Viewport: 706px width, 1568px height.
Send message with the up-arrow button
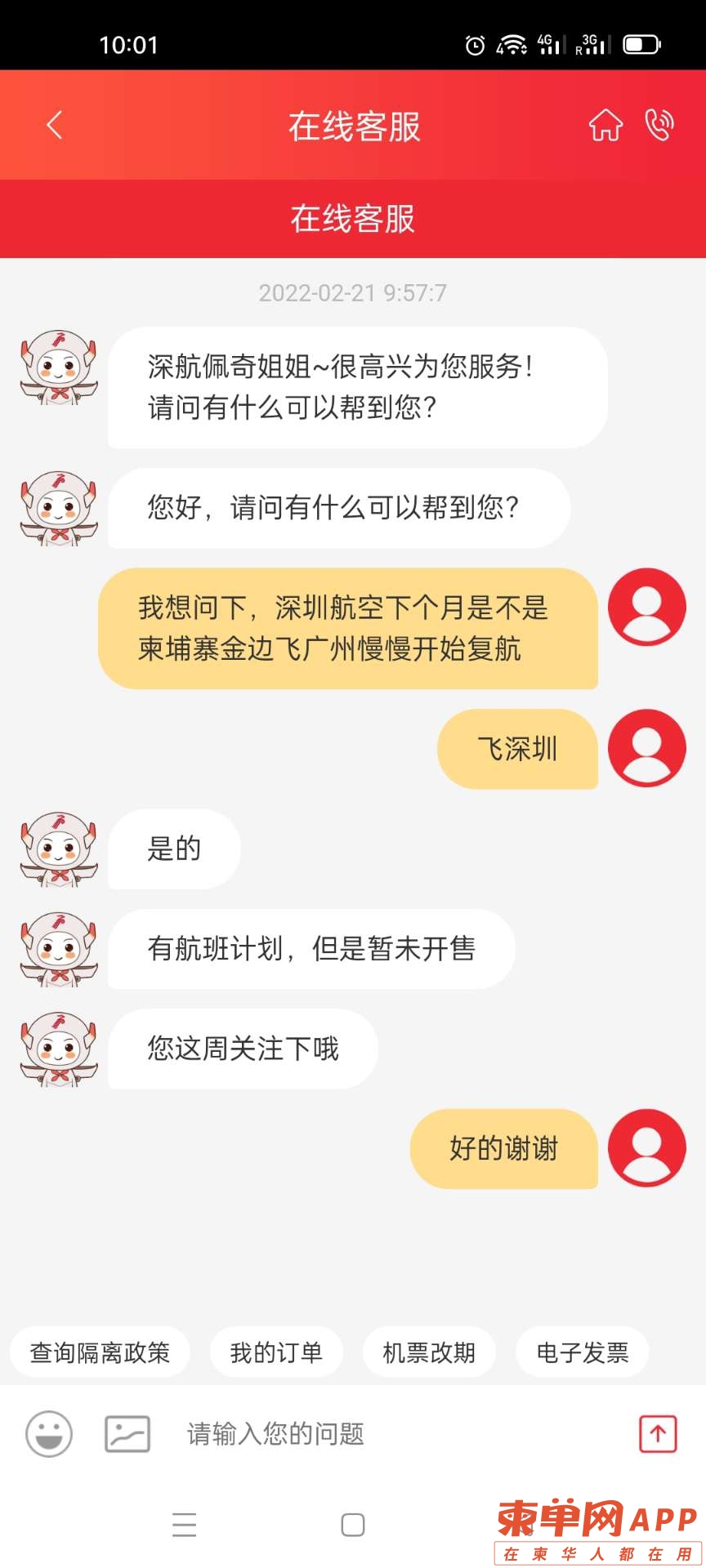658,1433
